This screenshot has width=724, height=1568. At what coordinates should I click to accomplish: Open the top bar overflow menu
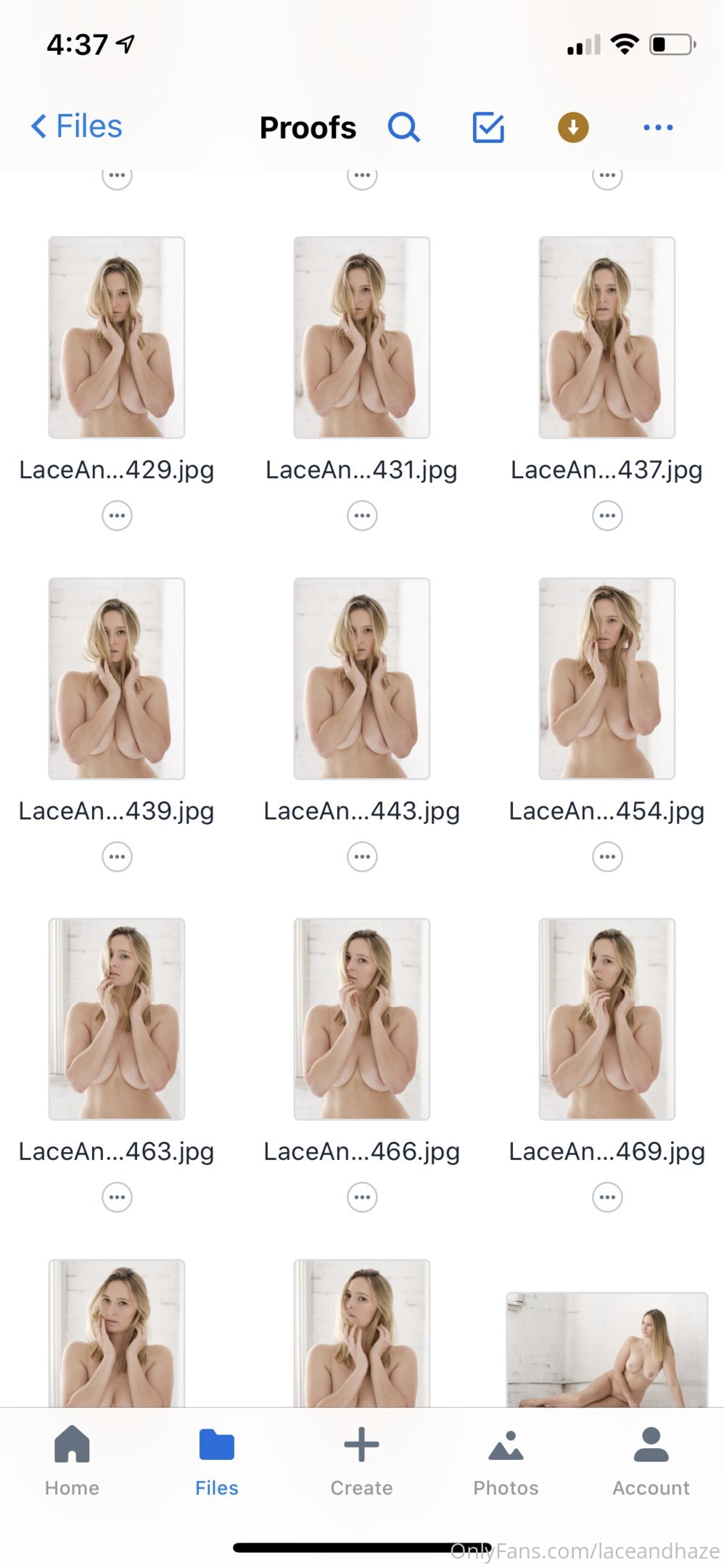pyautogui.click(x=658, y=127)
